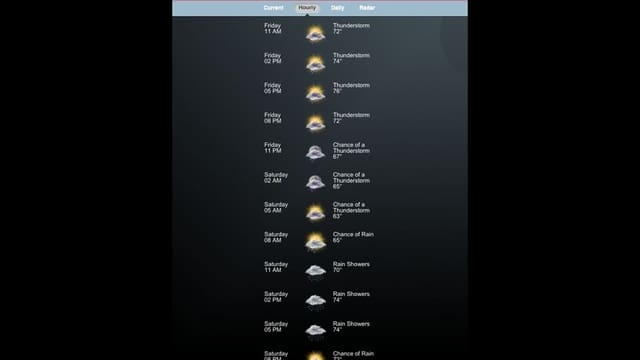Show the Radar tab
640x360 pixels.
pyautogui.click(x=367, y=8)
